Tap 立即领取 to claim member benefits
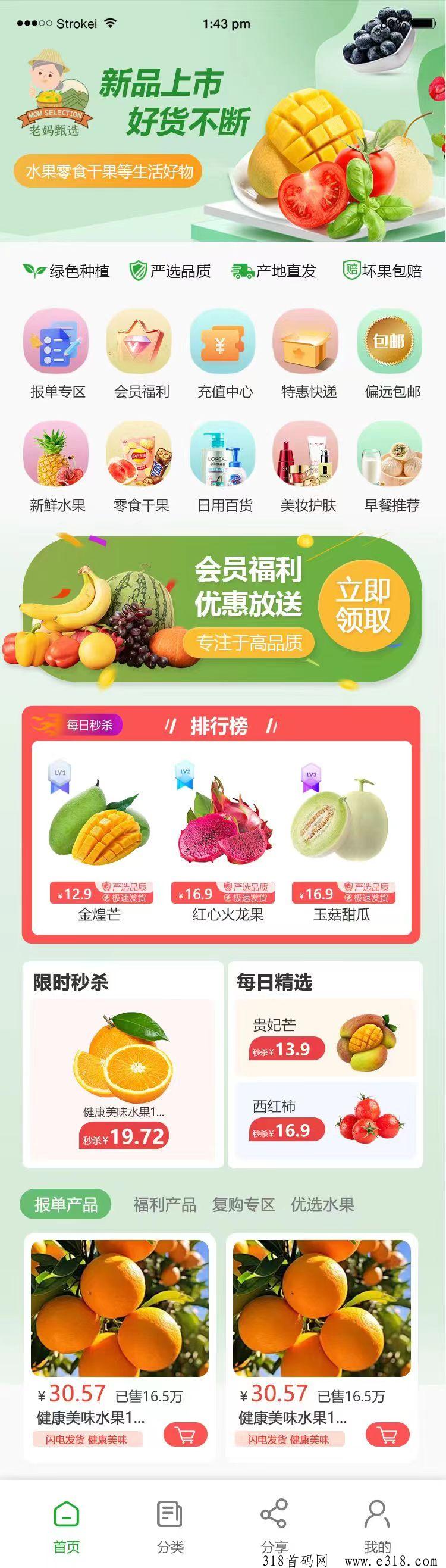446x1568 pixels. pos(364,604)
